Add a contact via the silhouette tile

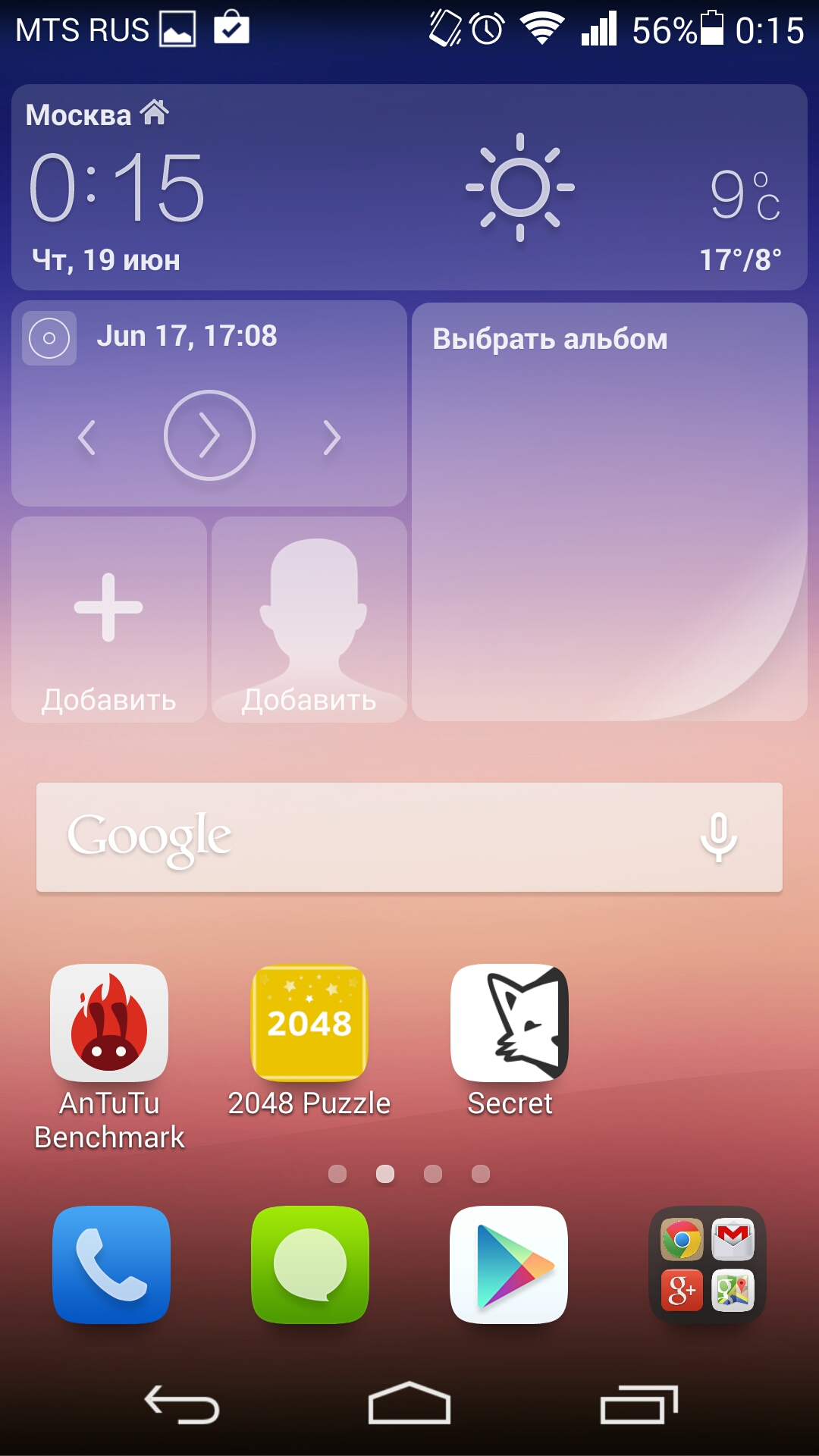(309, 620)
